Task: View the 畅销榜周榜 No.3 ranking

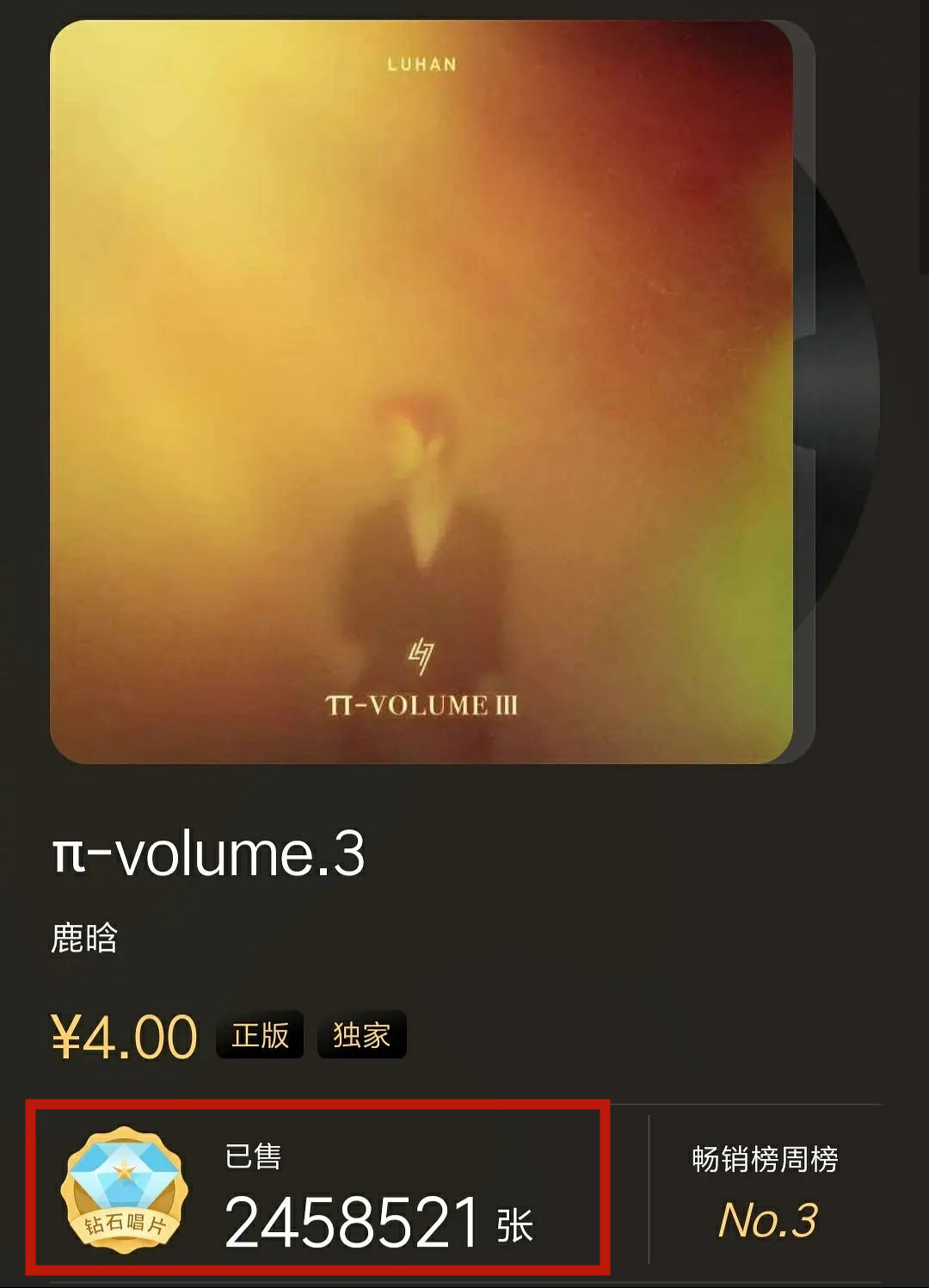Action: (766, 1194)
